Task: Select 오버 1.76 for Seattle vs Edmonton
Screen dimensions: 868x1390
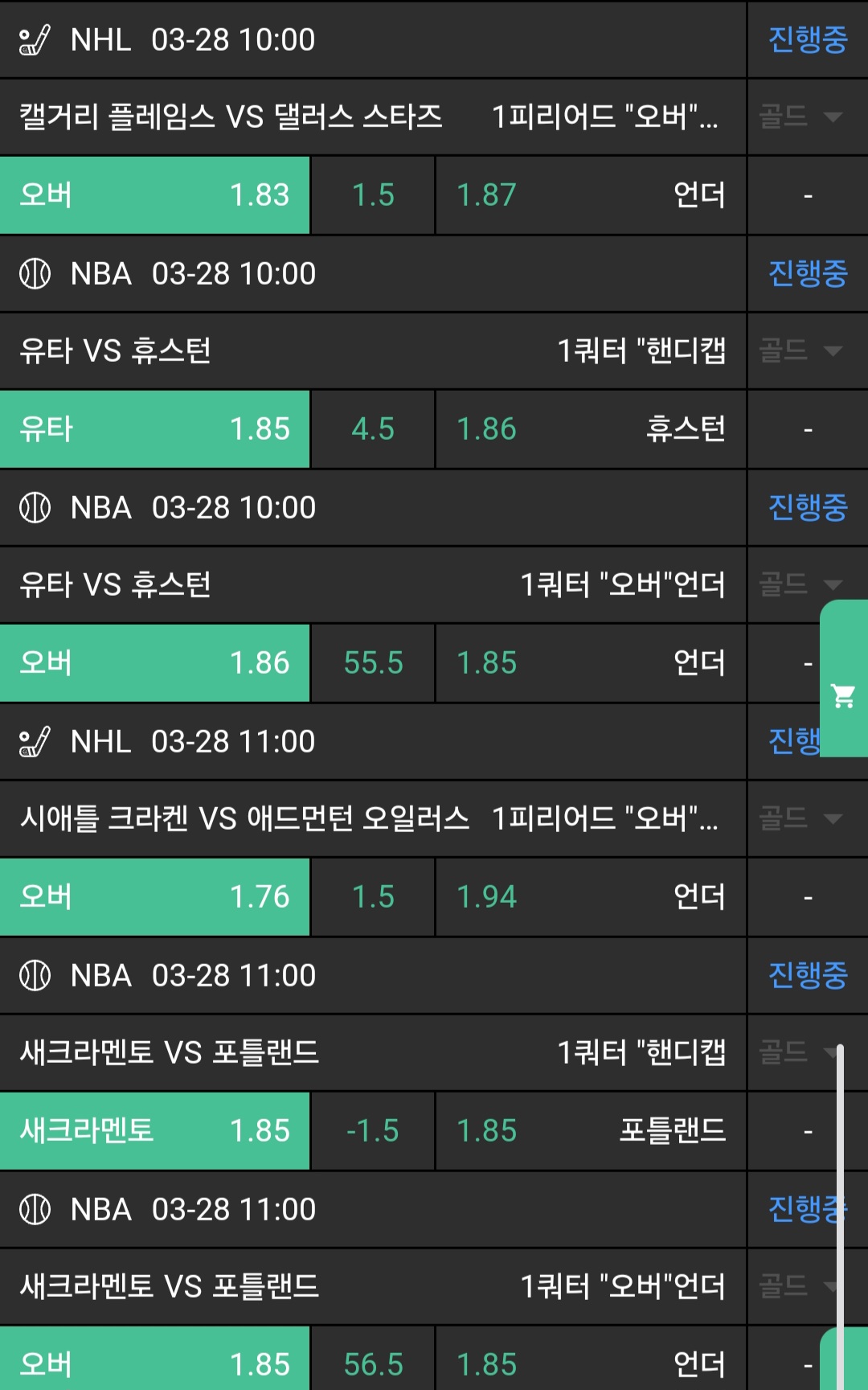Action: point(154,897)
